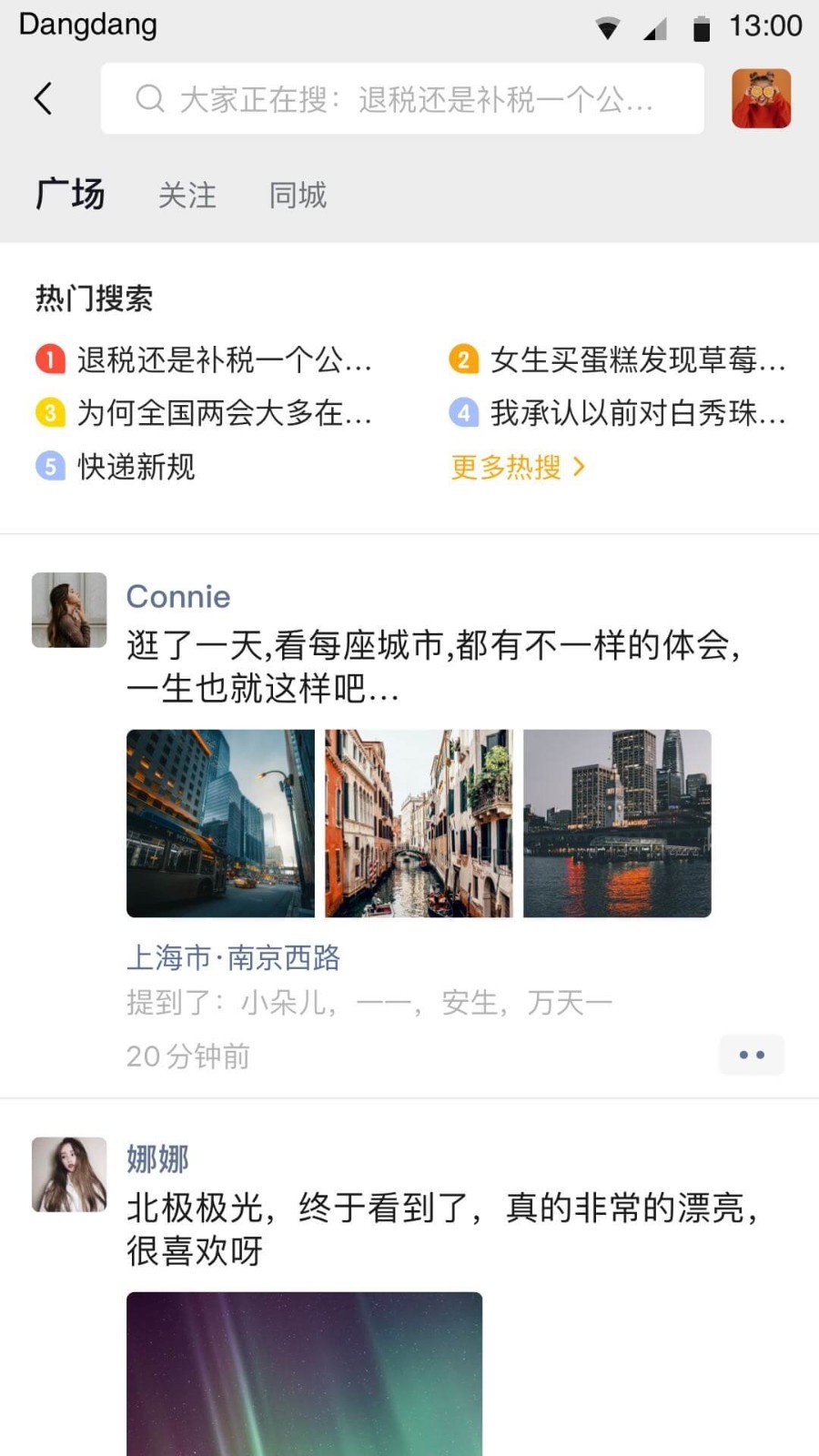The width and height of the screenshot is (819, 1456).
Task: View the canal photo in Connie's post
Action: click(419, 823)
